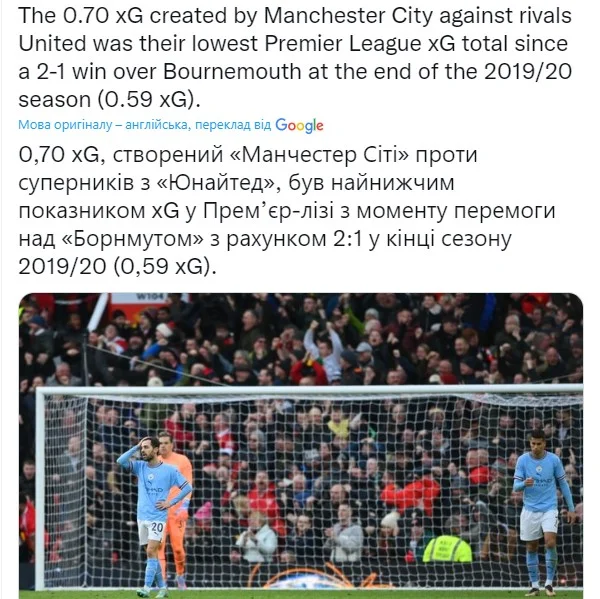
Task: Open the attached Manchester City match photo
Action: tap(300, 445)
